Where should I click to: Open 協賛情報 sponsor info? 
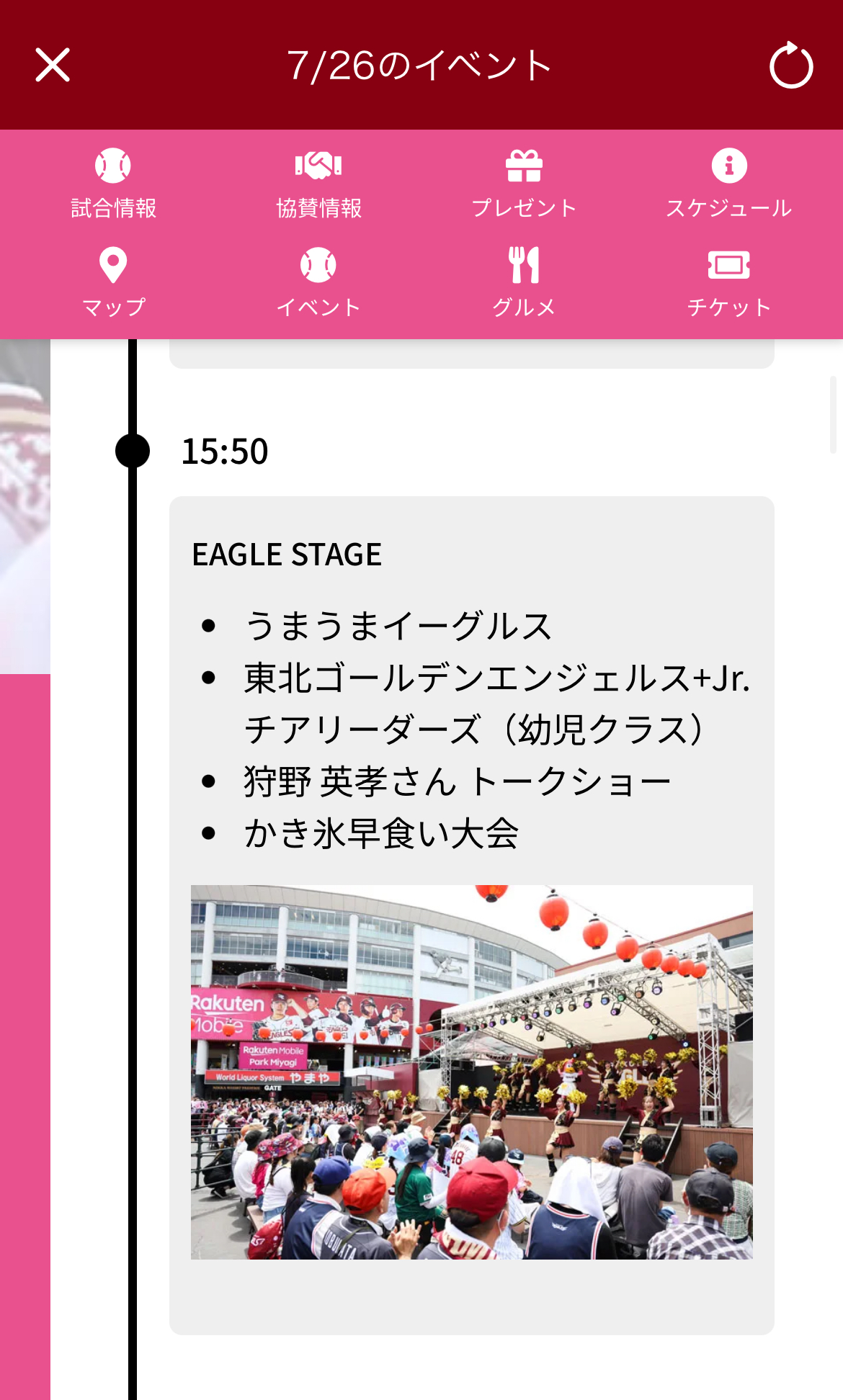pos(318,183)
